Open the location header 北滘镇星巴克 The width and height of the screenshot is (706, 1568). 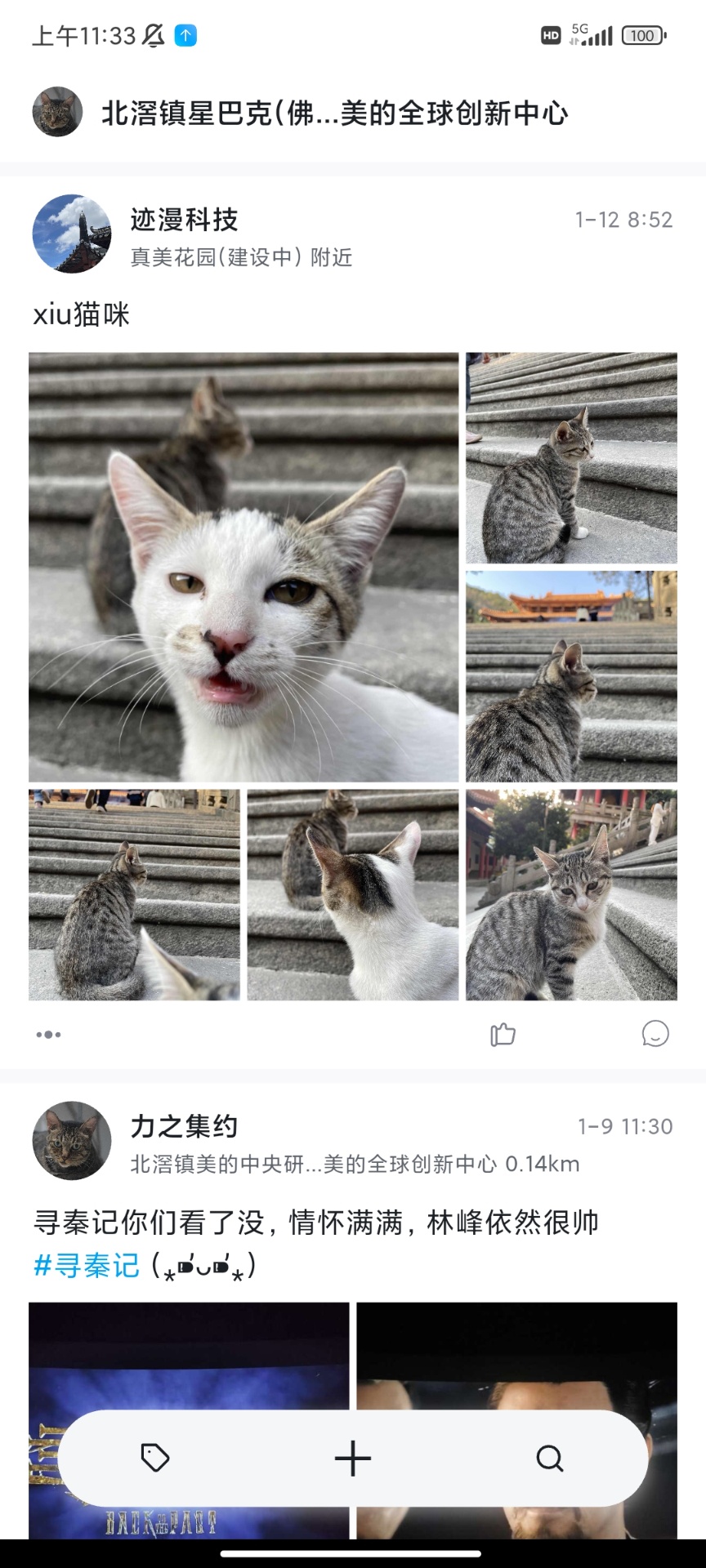(333, 113)
